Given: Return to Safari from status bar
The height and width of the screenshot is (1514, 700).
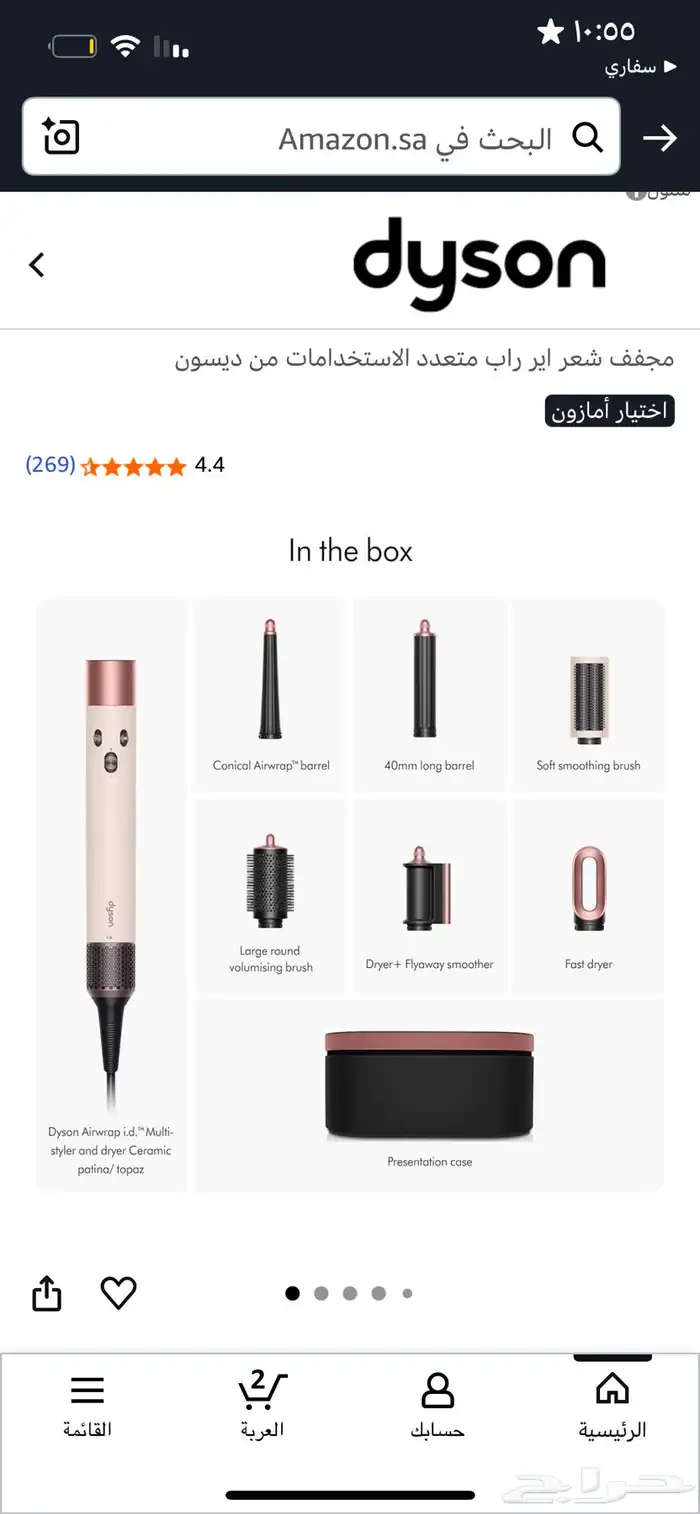Looking at the screenshot, I should (631, 67).
